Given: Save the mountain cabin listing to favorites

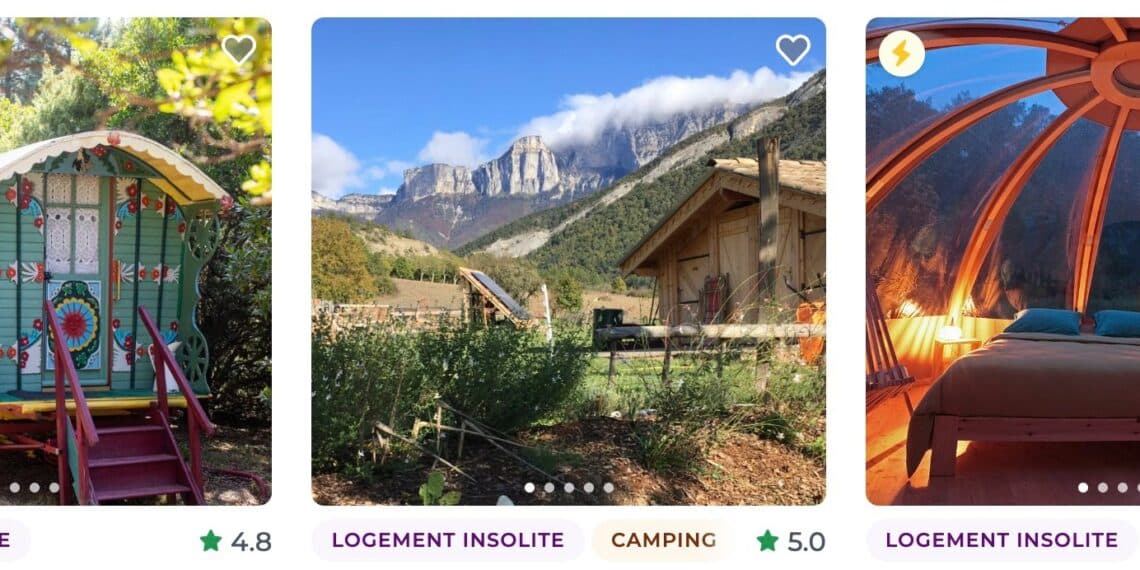Looking at the screenshot, I should (792, 49).
